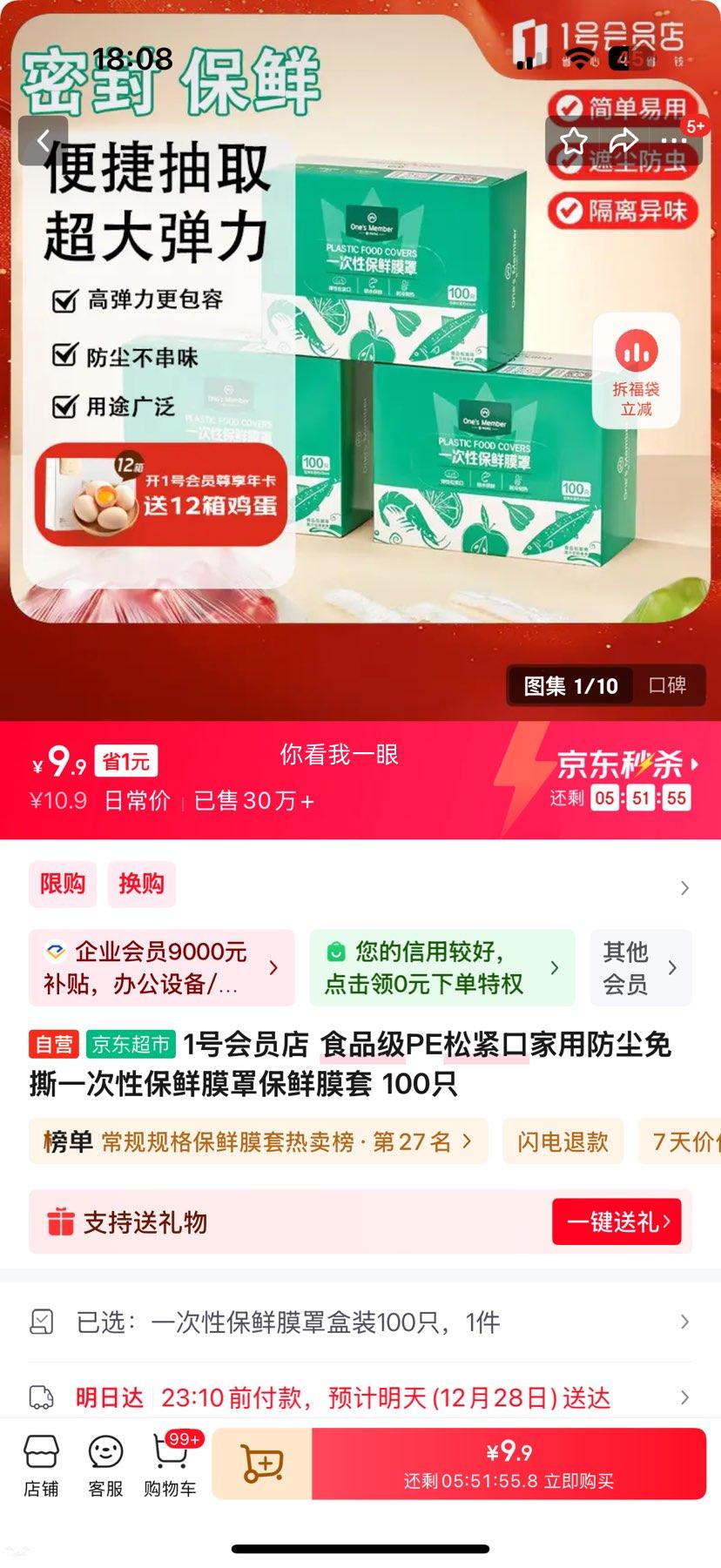Image resolution: width=721 pixels, height=1568 pixels.
Task: Open the more options icon with 5+ badge
Action: 673,141
